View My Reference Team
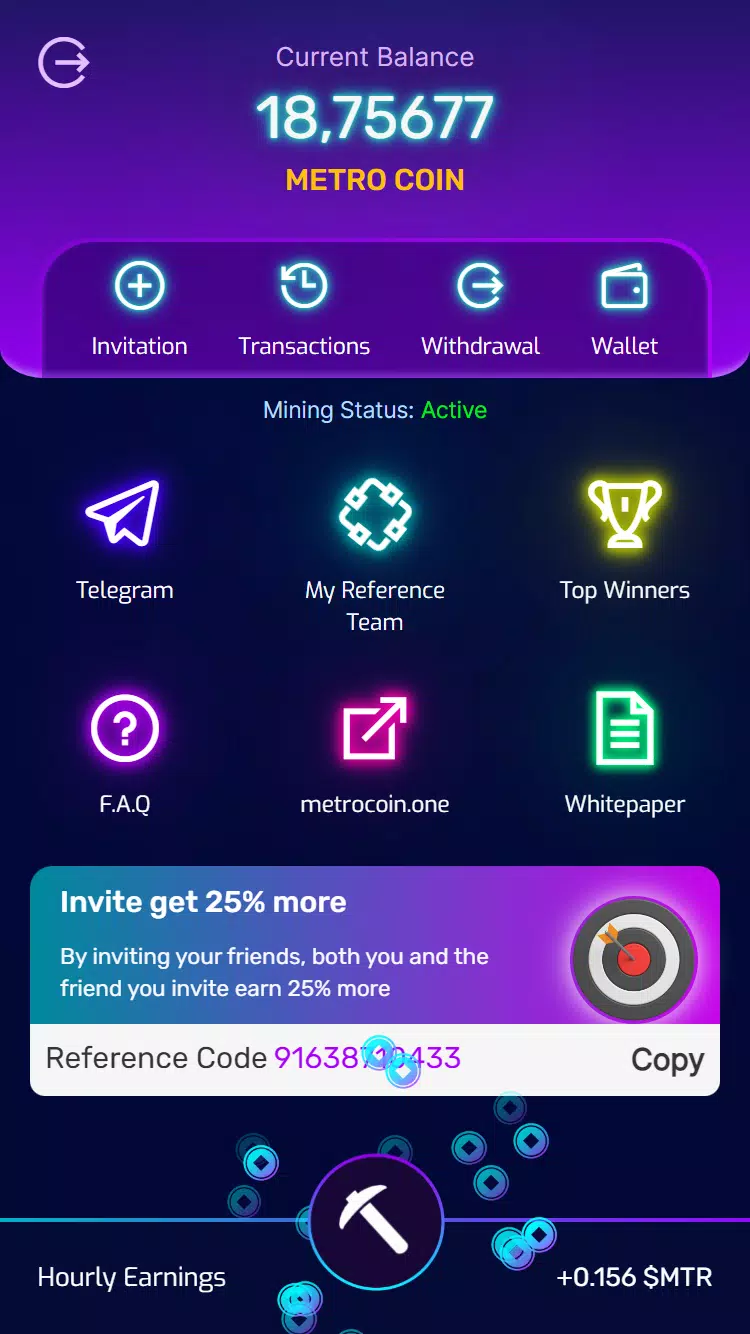 coord(375,550)
